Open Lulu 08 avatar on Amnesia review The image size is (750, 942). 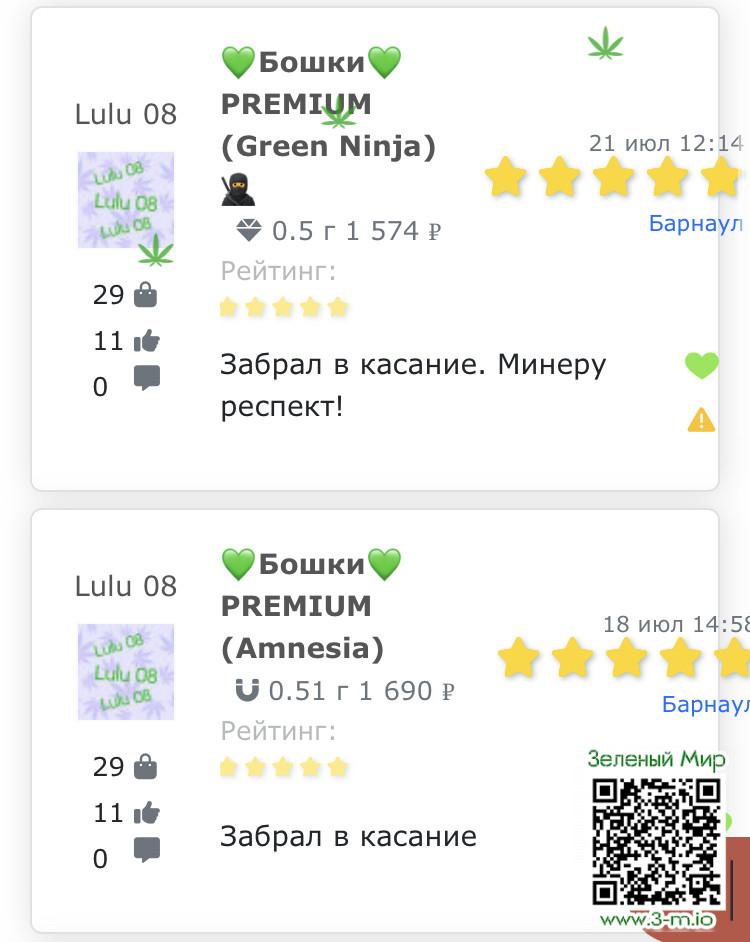(x=126, y=672)
